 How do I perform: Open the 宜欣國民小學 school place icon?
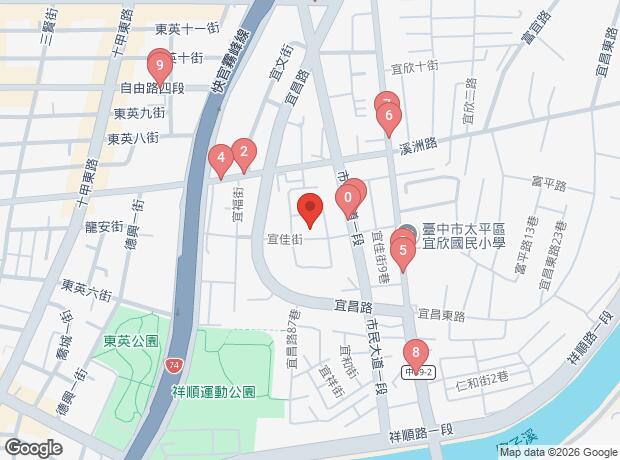click(x=409, y=229)
